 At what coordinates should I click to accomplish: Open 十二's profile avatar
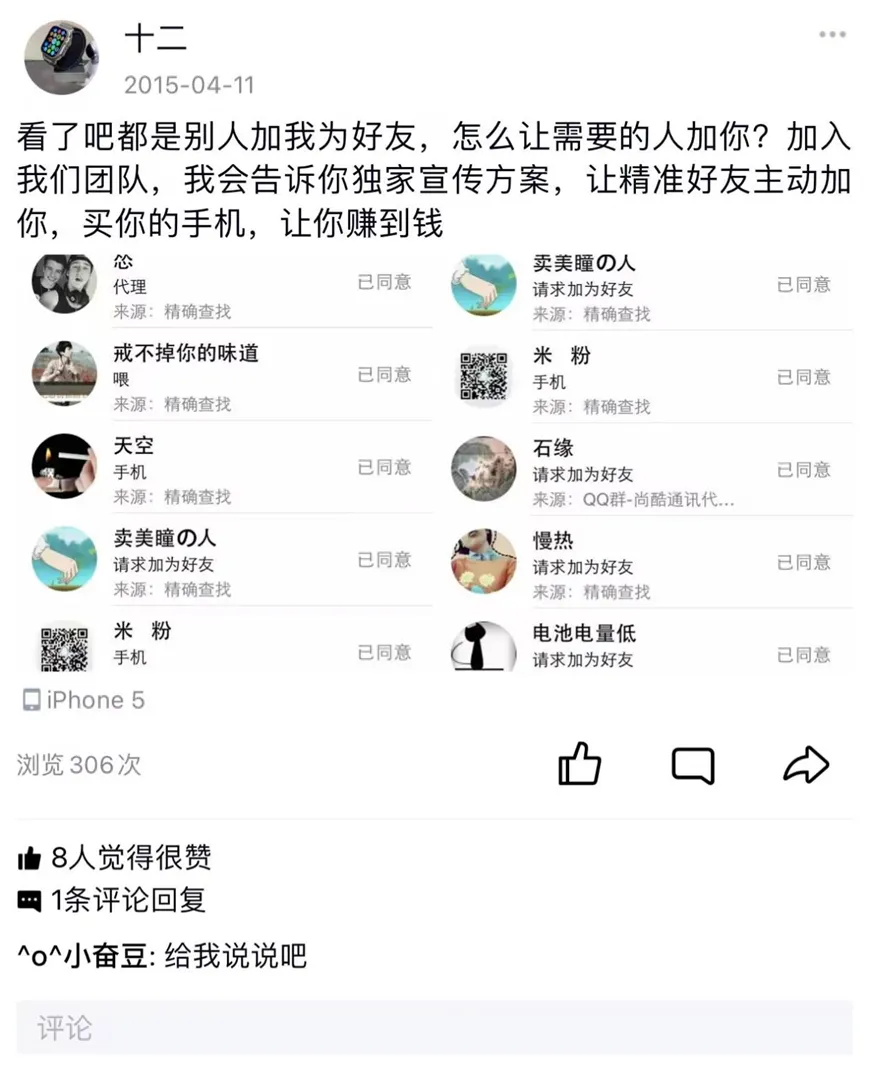pyautogui.click(x=61, y=58)
